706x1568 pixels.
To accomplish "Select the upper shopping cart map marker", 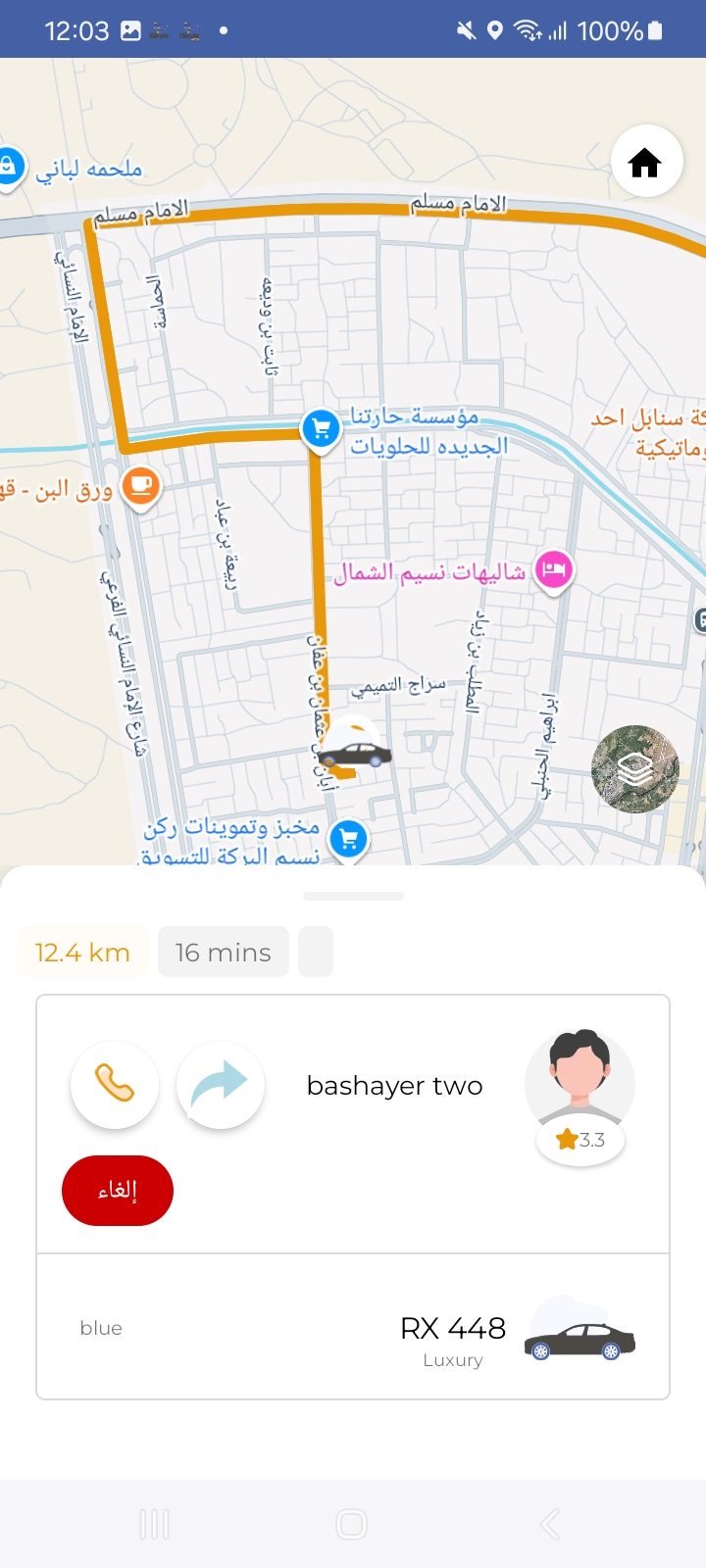I will [x=320, y=428].
